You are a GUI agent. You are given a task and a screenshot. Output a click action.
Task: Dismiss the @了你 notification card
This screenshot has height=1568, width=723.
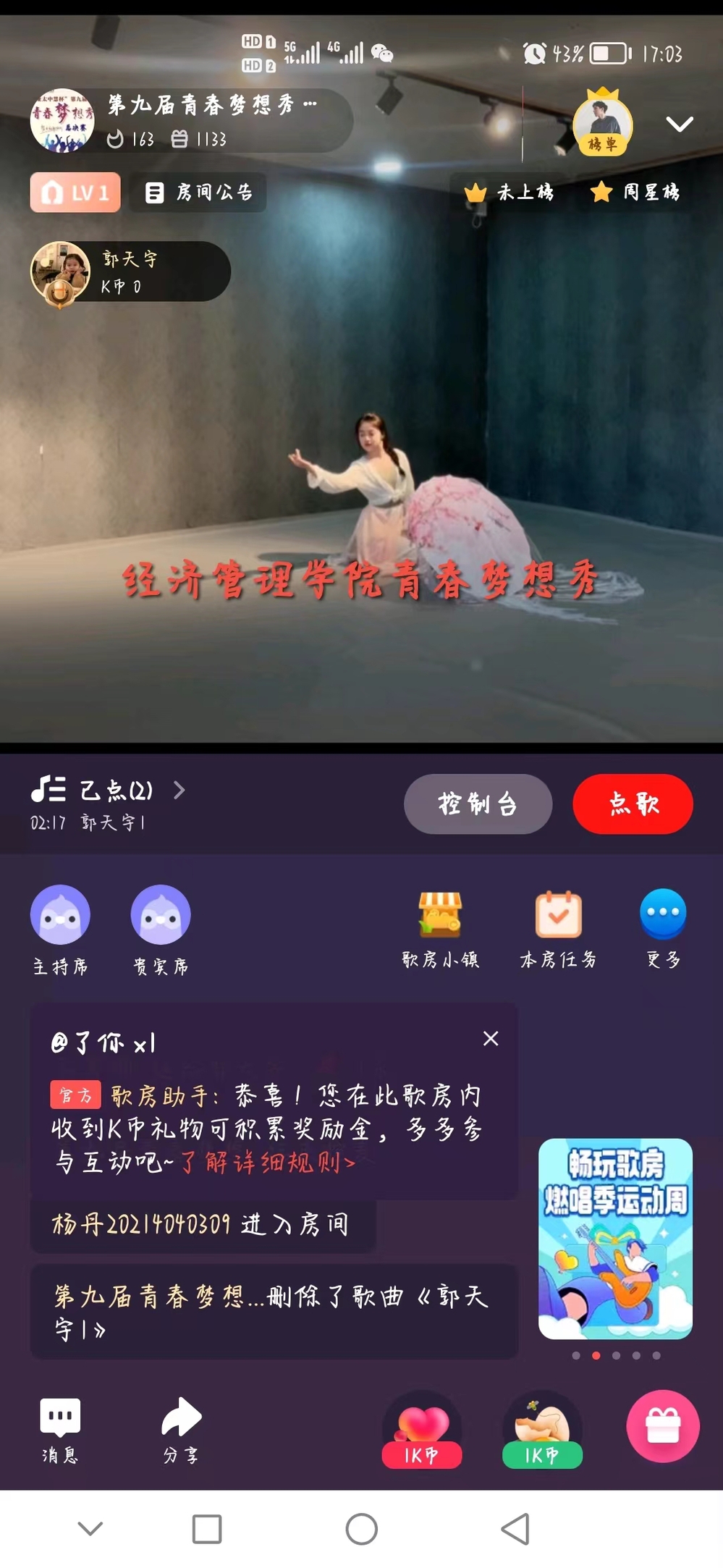click(491, 1038)
